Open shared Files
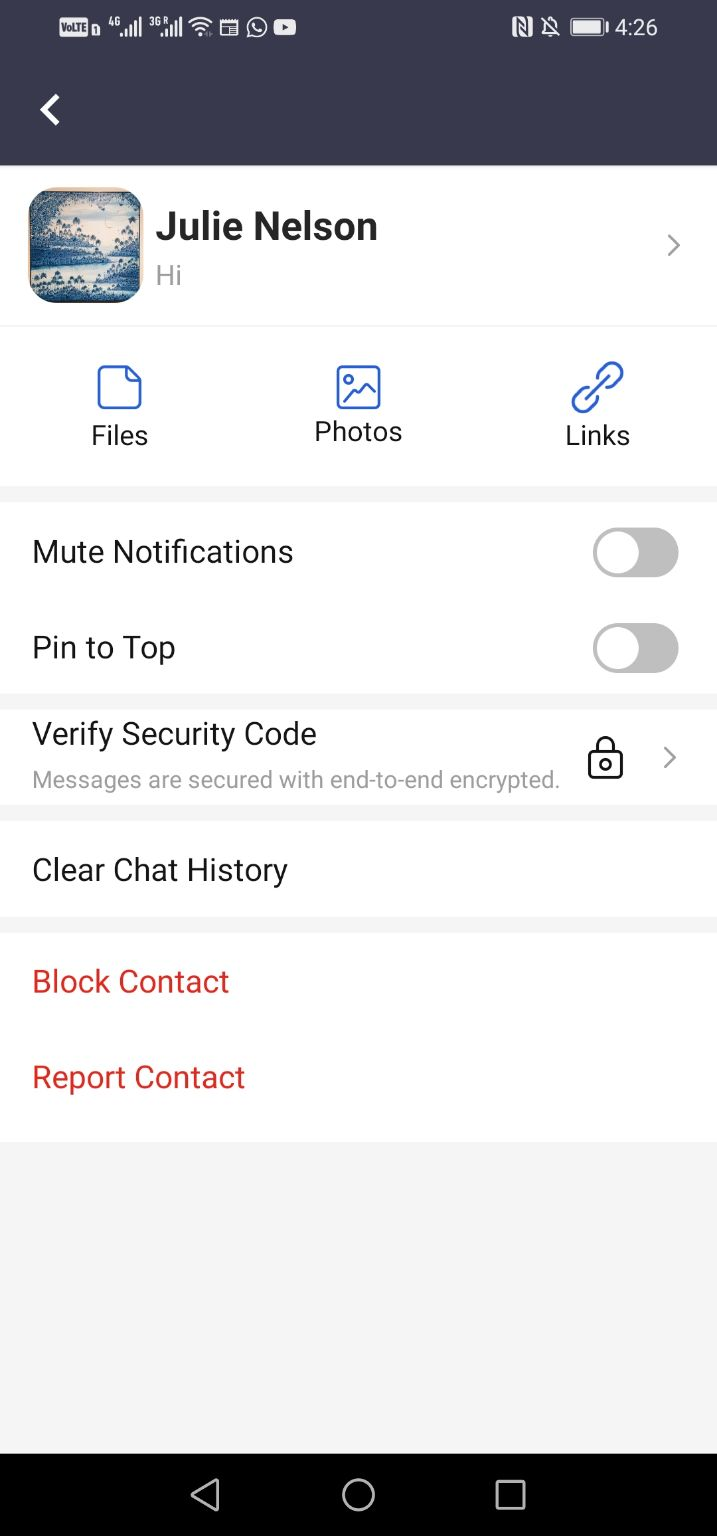The width and height of the screenshot is (717, 1536). coord(119,407)
